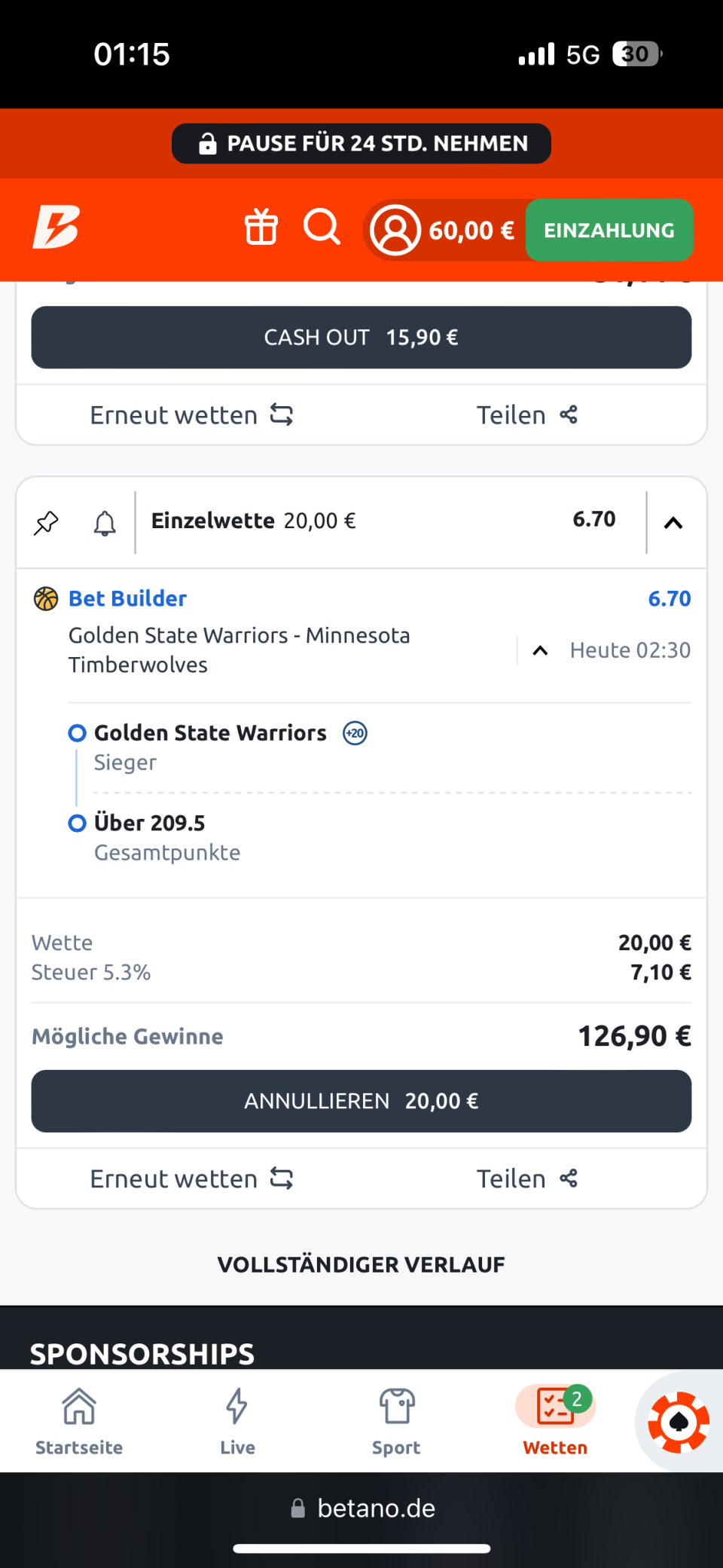Switch to the Live tab
The image size is (723, 1568).
[237, 1421]
